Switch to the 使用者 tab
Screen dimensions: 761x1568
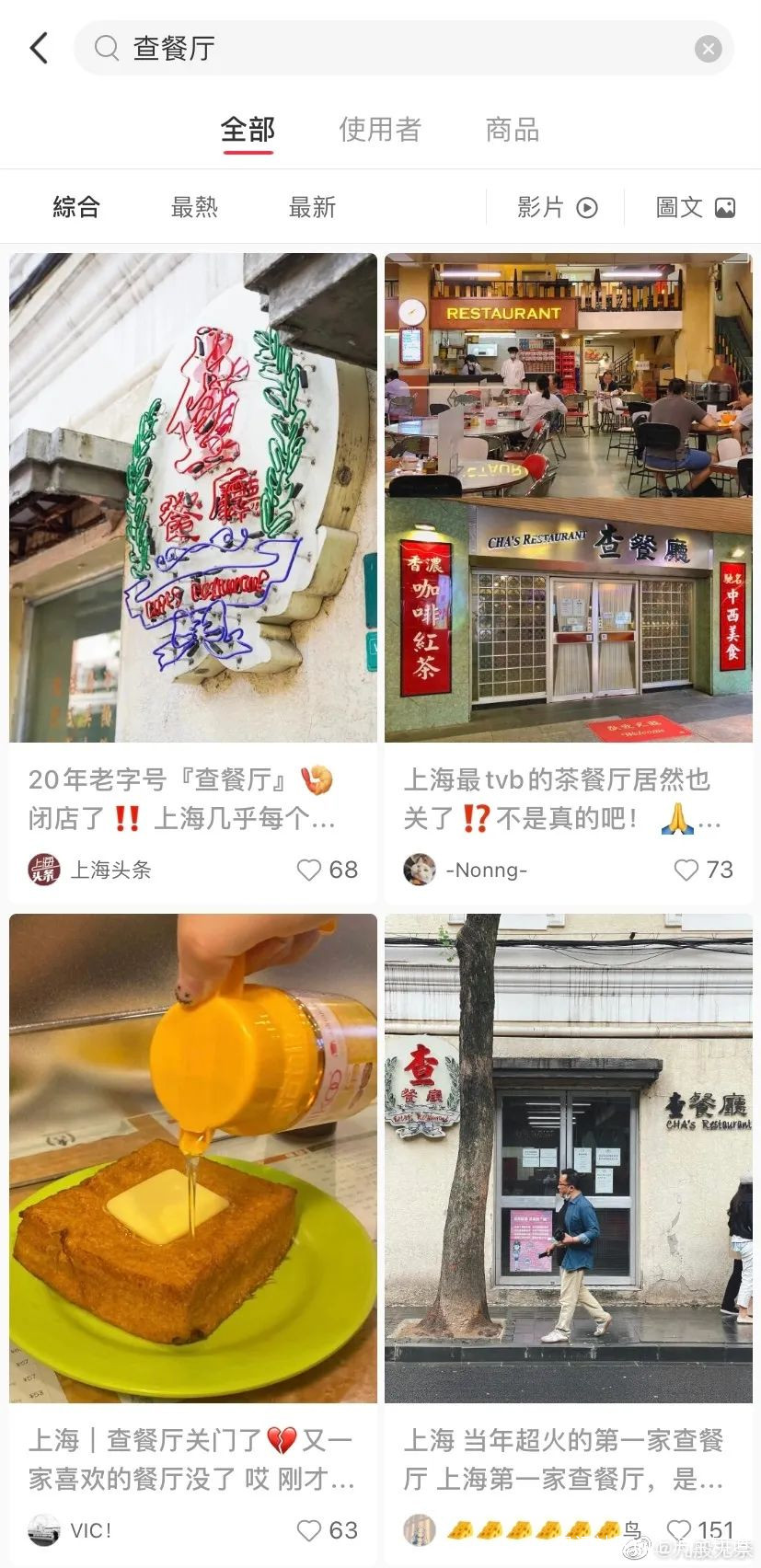click(x=379, y=130)
